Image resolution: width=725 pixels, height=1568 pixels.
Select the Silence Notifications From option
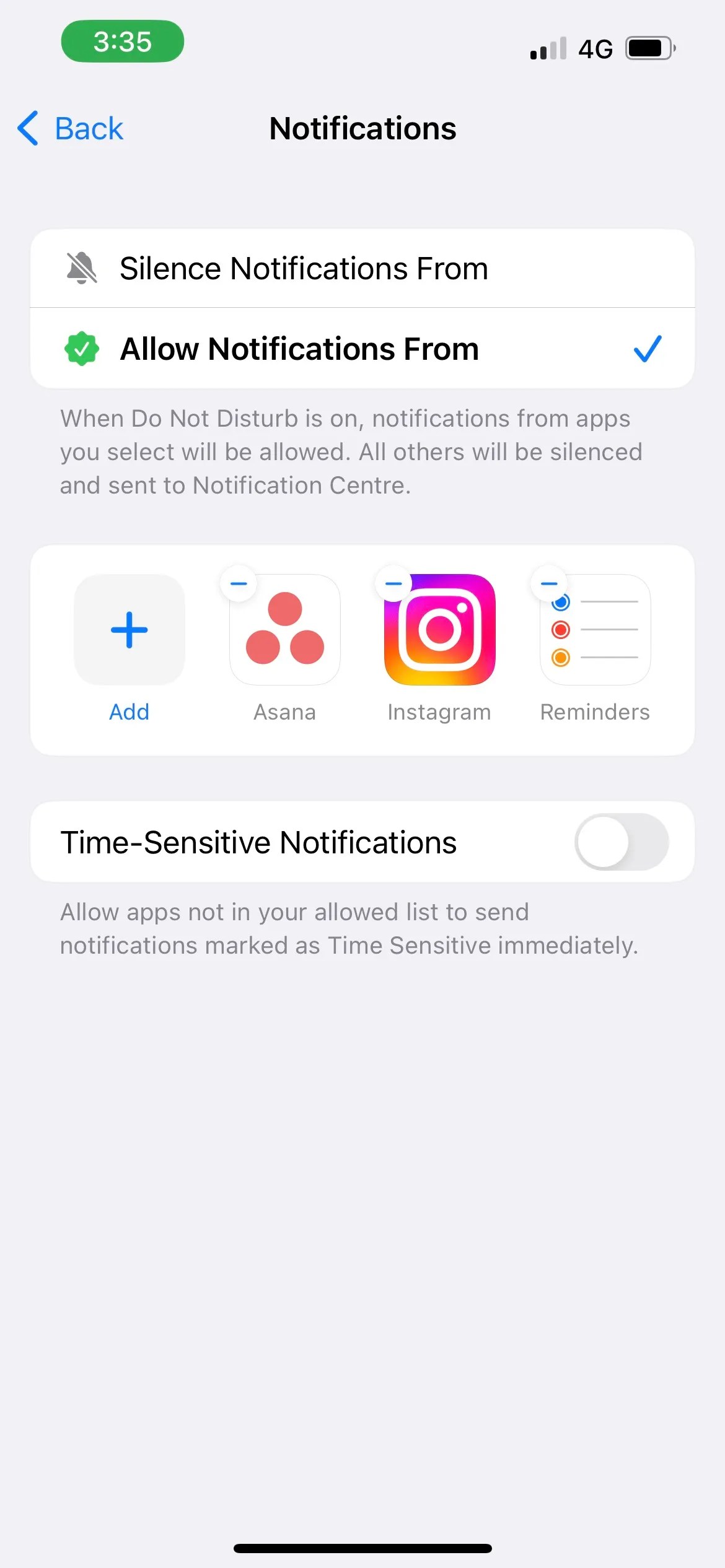click(x=362, y=268)
